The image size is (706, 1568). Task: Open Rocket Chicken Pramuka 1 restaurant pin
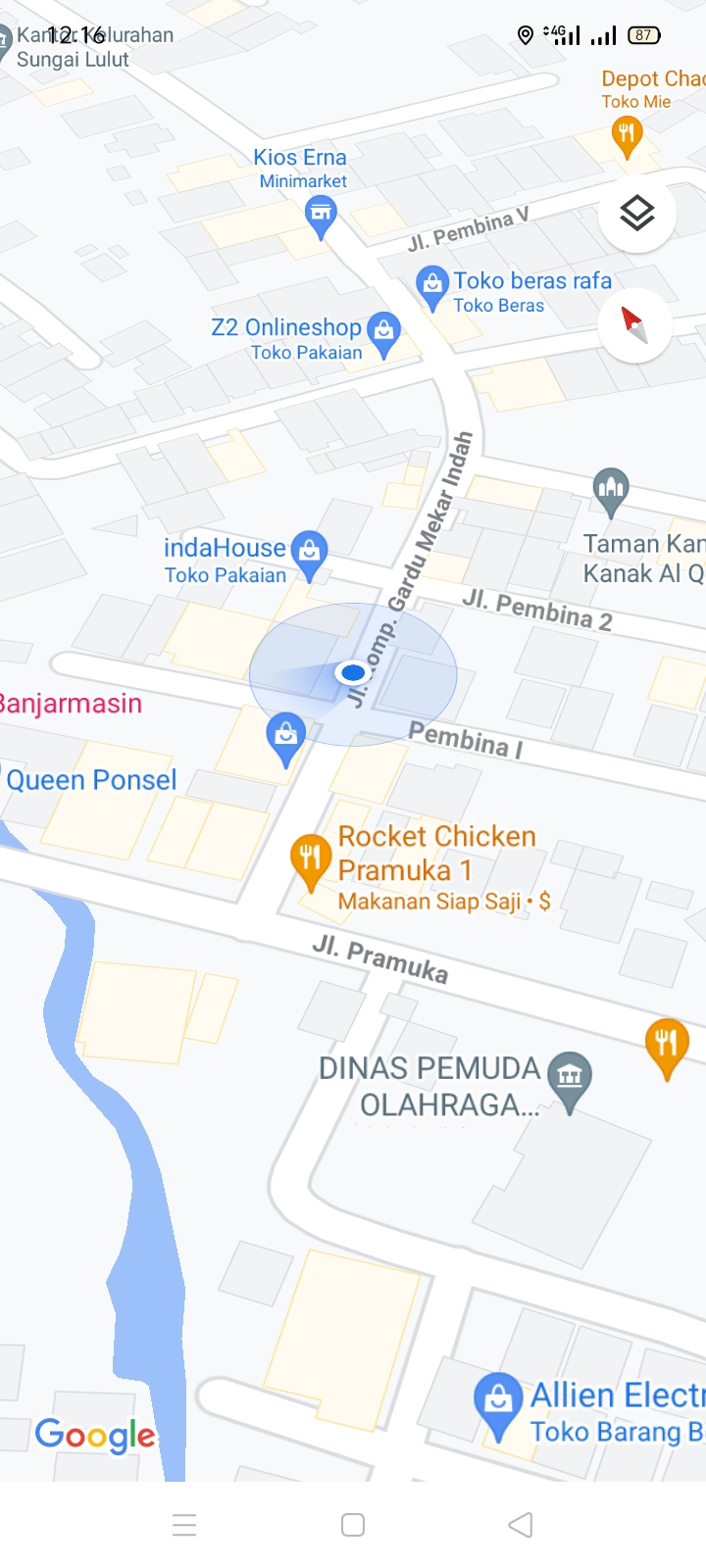click(310, 861)
